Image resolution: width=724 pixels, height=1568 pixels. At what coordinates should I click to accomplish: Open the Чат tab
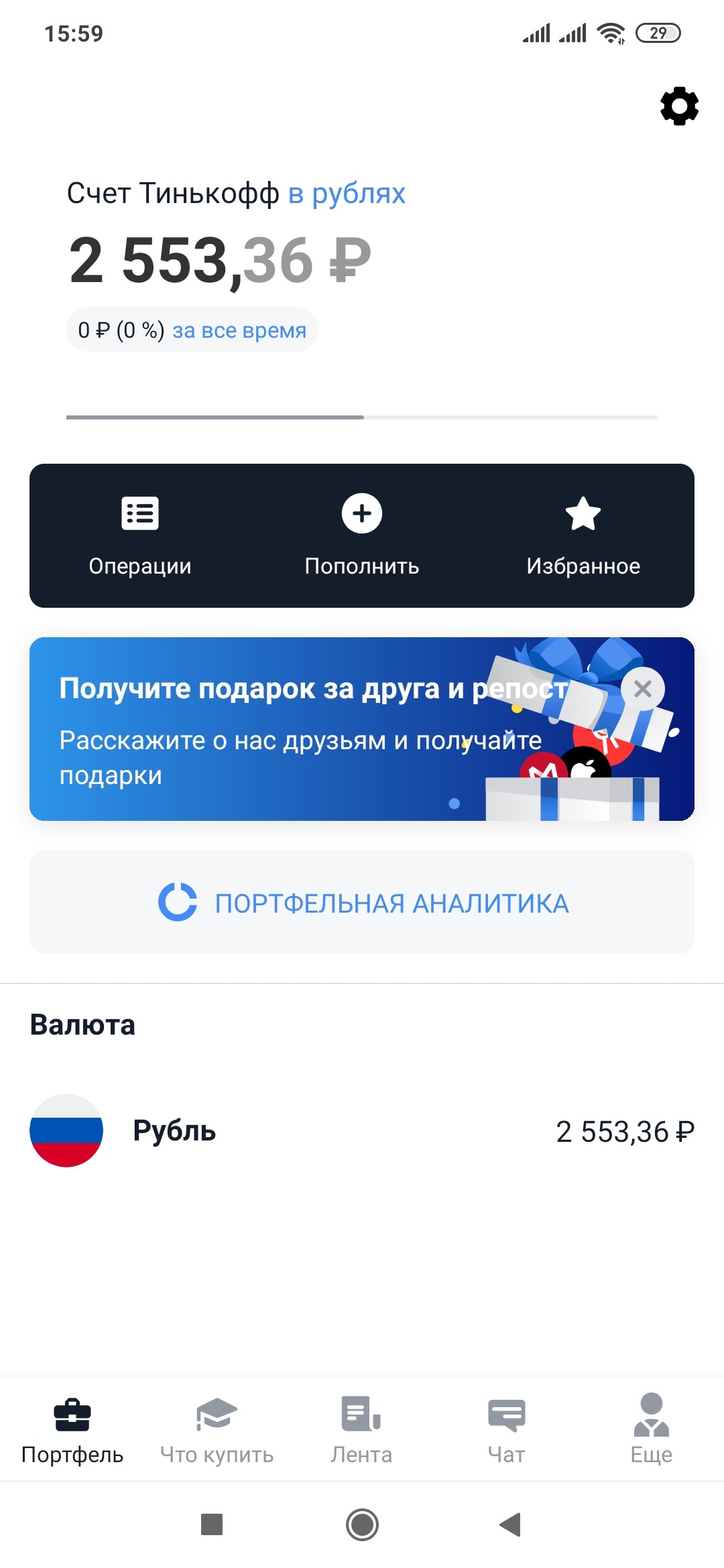pyautogui.click(x=506, y=1429)
